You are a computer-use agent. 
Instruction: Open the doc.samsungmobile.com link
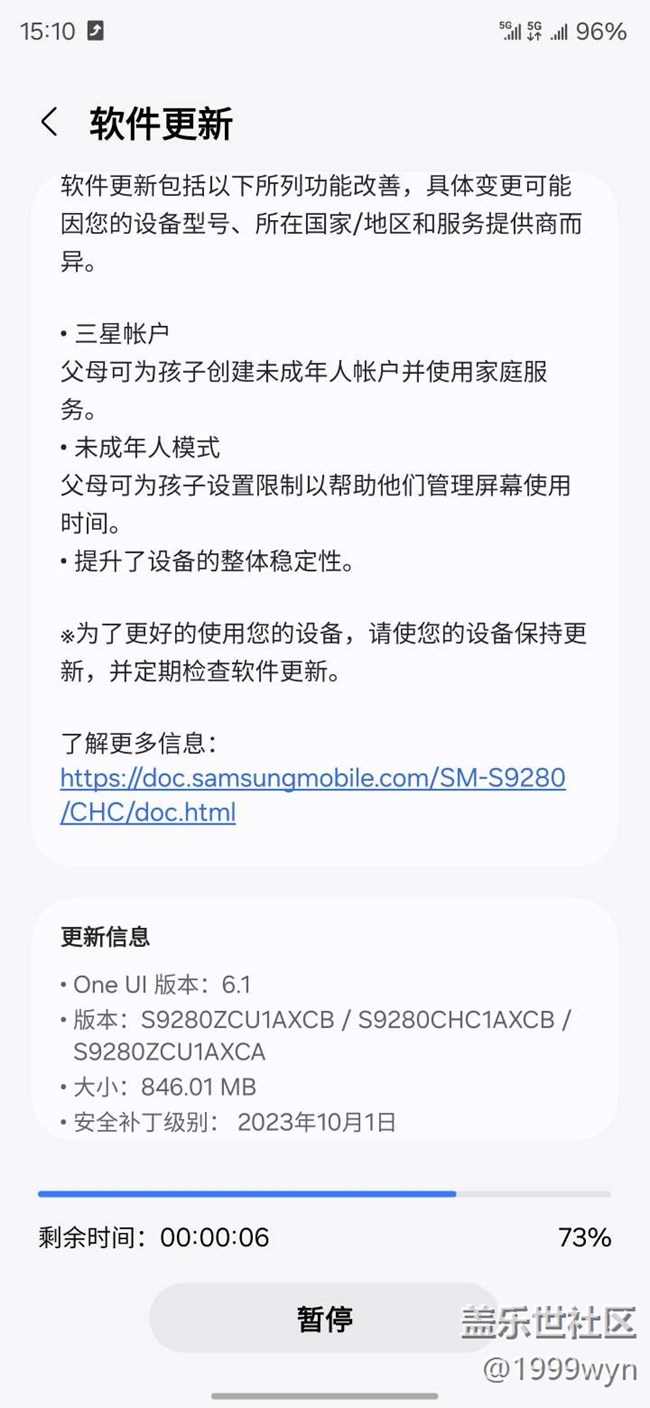click(312, 794)
